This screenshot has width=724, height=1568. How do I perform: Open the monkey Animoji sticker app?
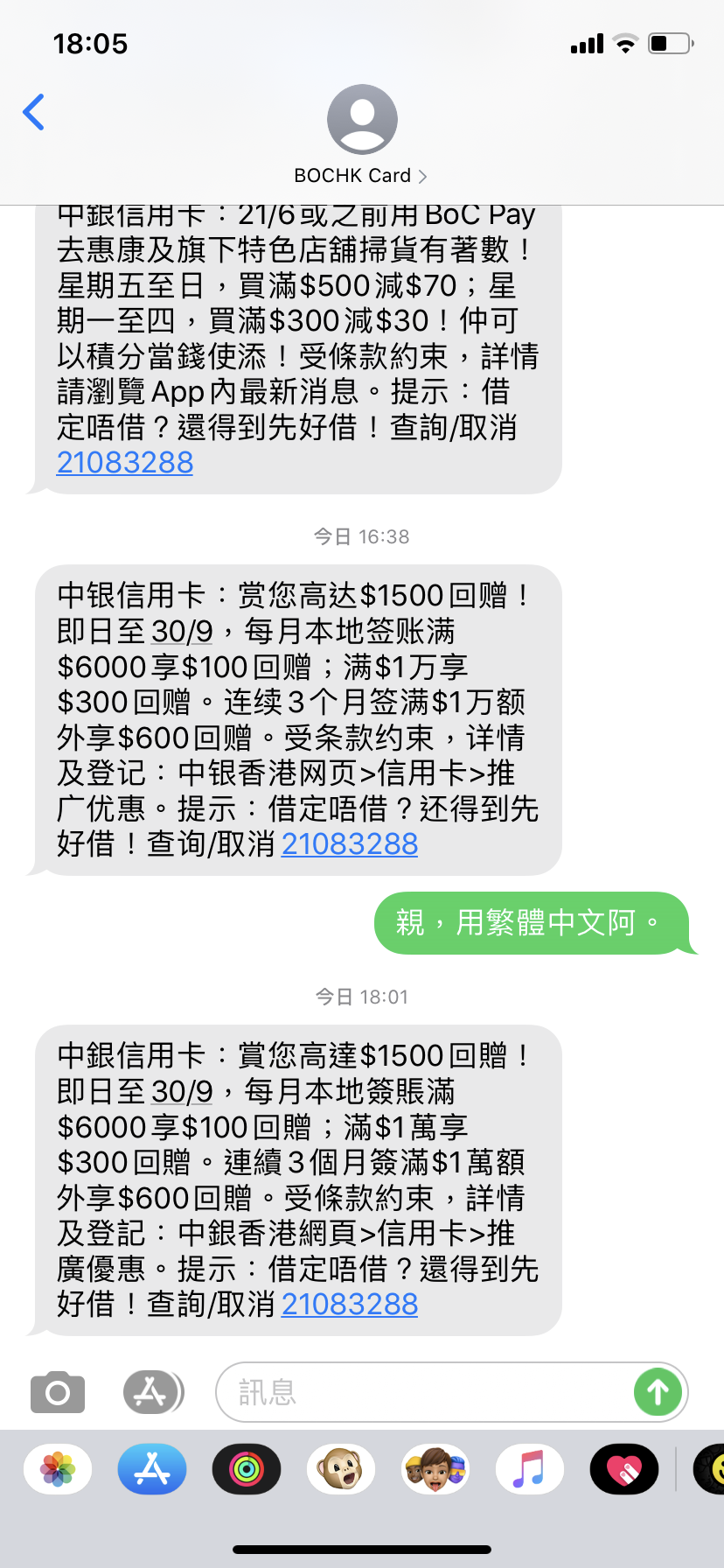340,1468
